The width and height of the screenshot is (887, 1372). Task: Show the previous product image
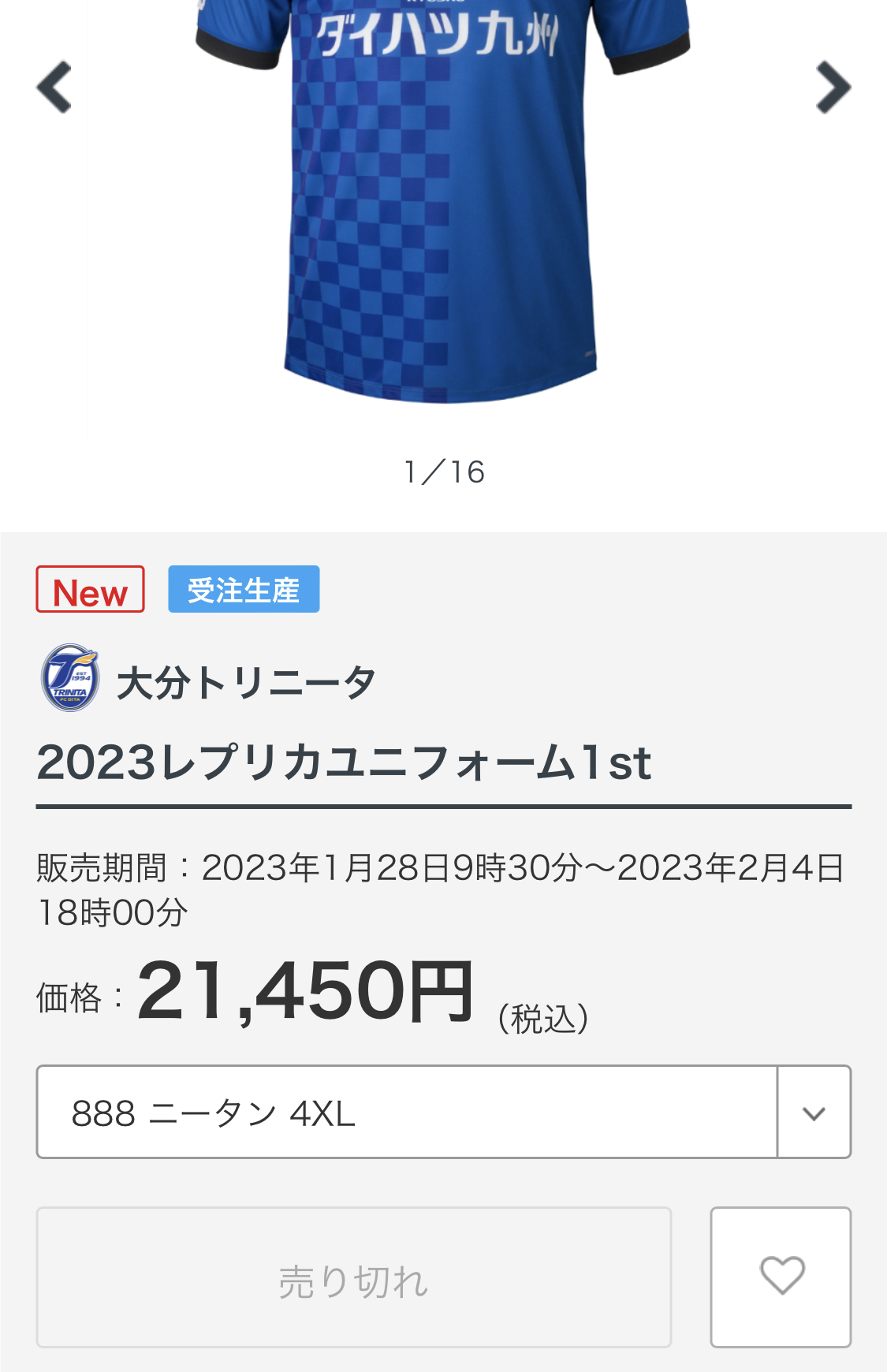pyautogui.click(x=54, y=88)
